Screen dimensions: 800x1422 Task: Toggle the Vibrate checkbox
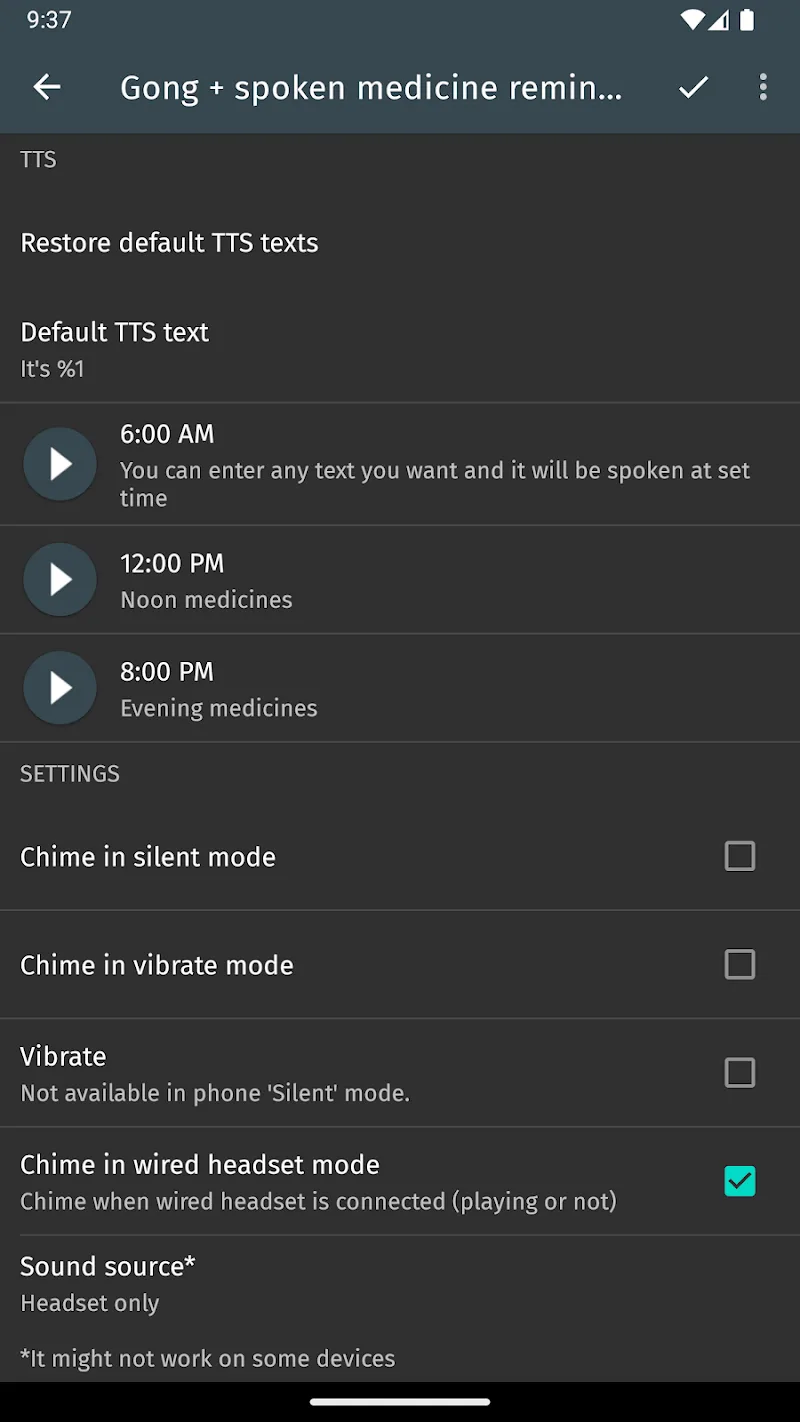click(740, 1073)
